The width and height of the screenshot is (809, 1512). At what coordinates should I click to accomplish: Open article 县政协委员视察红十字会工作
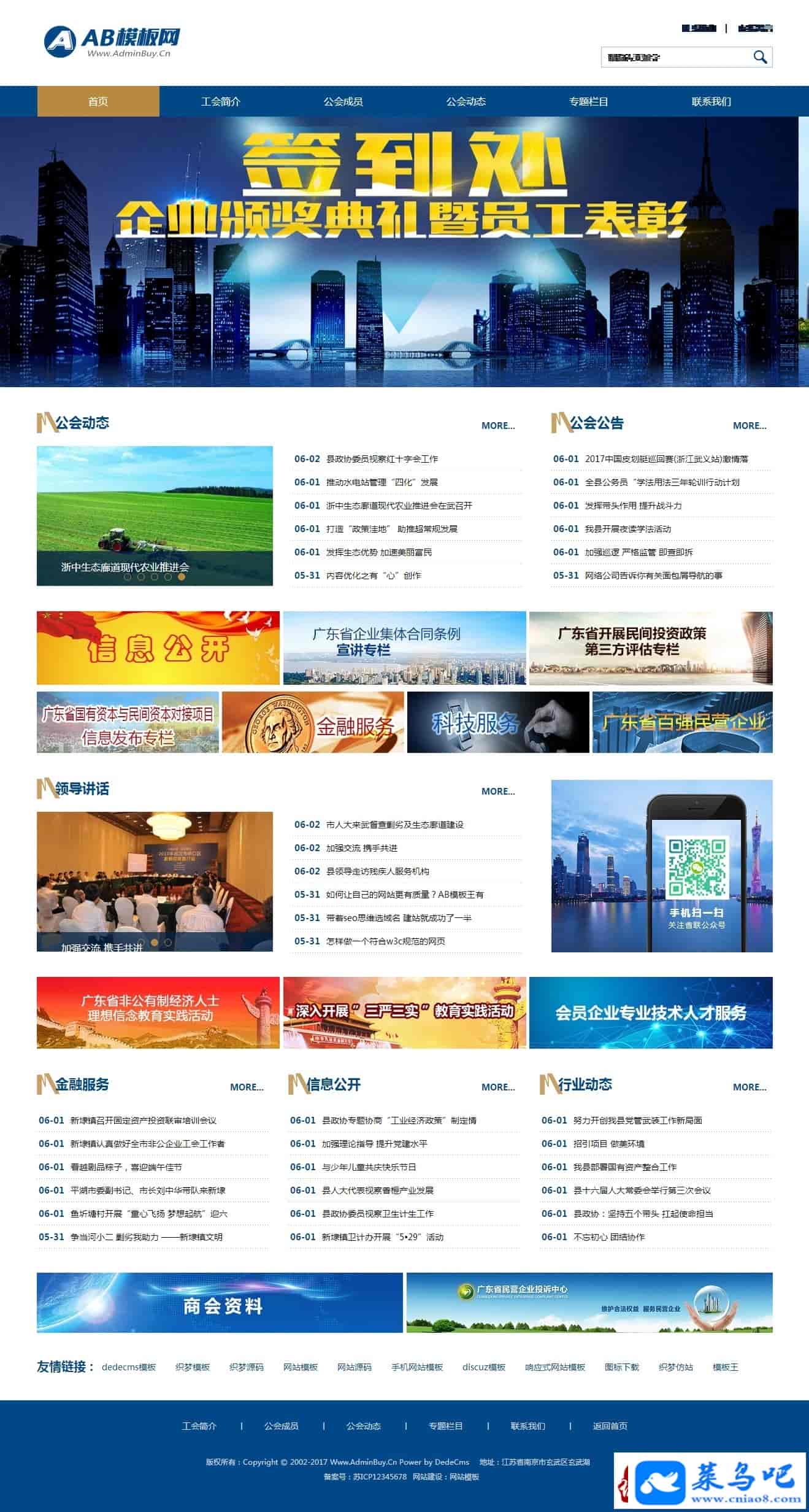tap(381, 459)
